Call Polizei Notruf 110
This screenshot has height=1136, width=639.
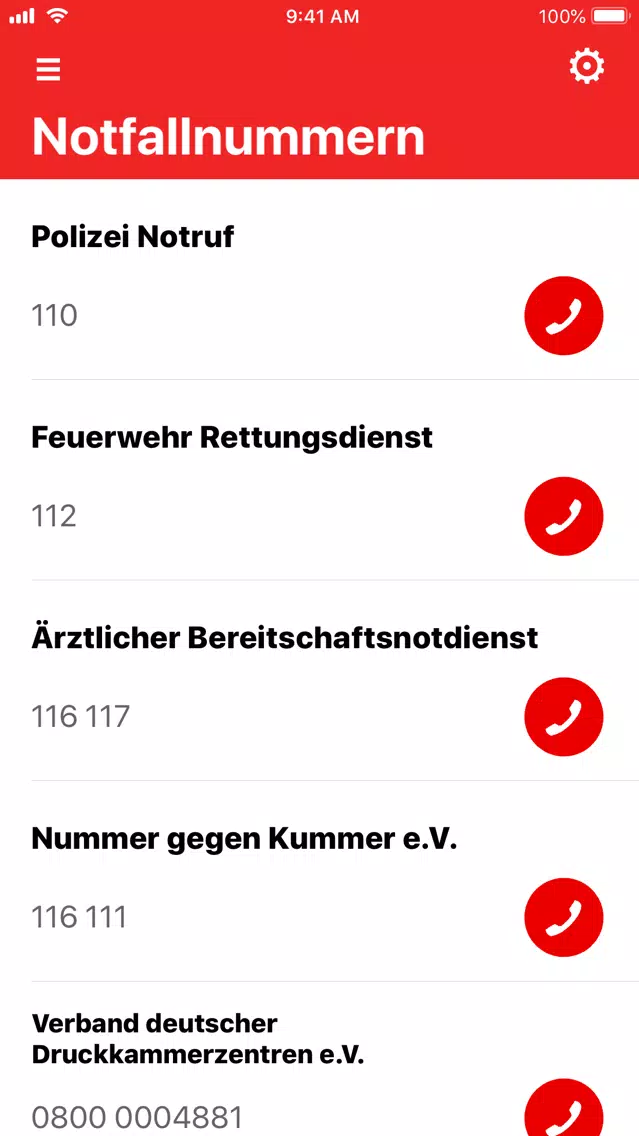pos(564,316)
